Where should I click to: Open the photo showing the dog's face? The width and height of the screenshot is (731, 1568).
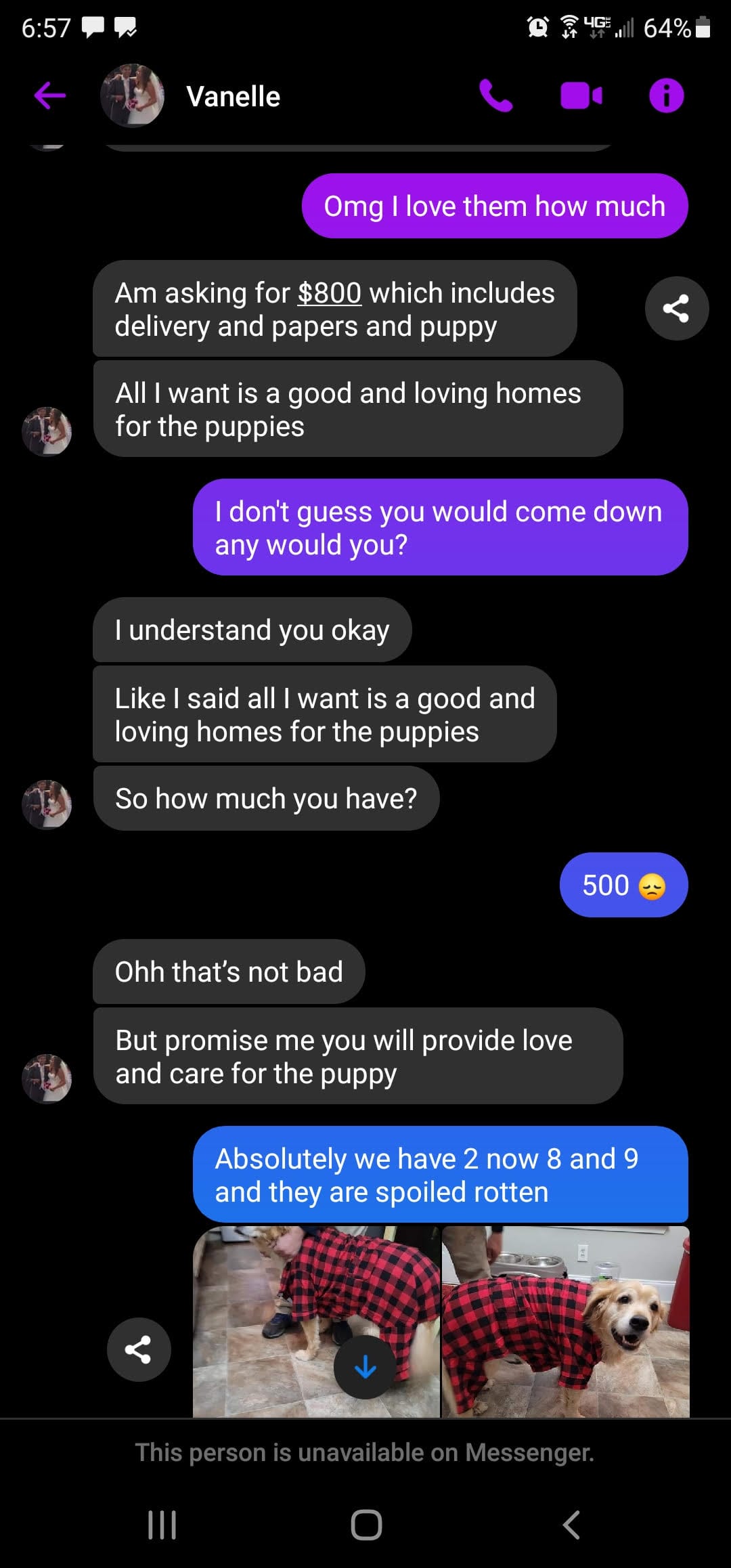pos(566,1321)
